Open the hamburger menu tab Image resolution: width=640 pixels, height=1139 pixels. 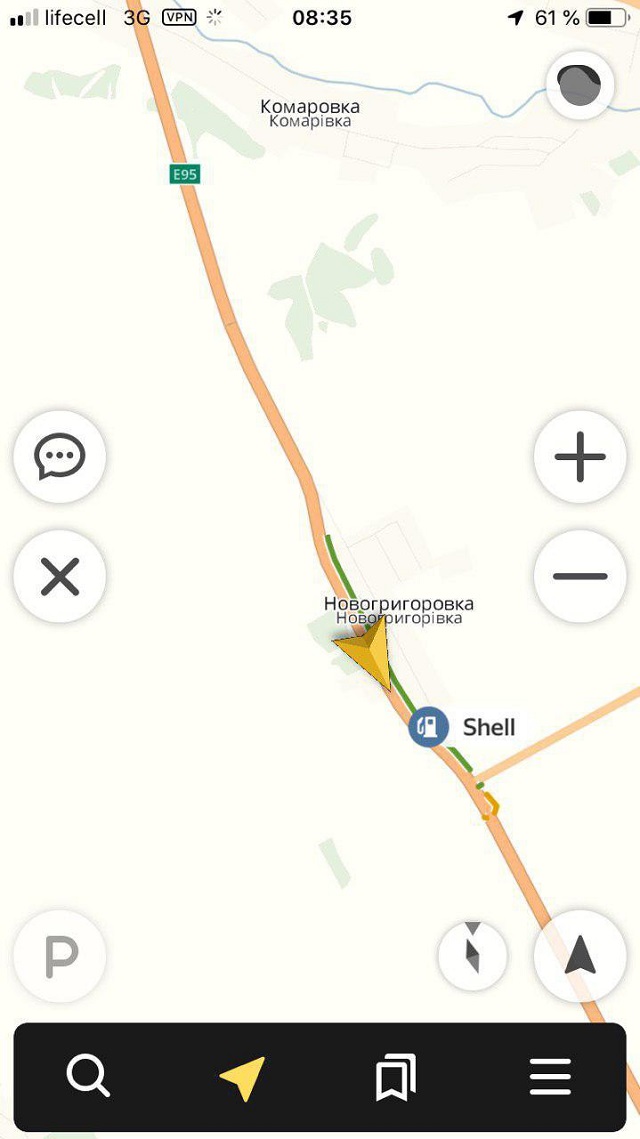tap(550, 1077)
